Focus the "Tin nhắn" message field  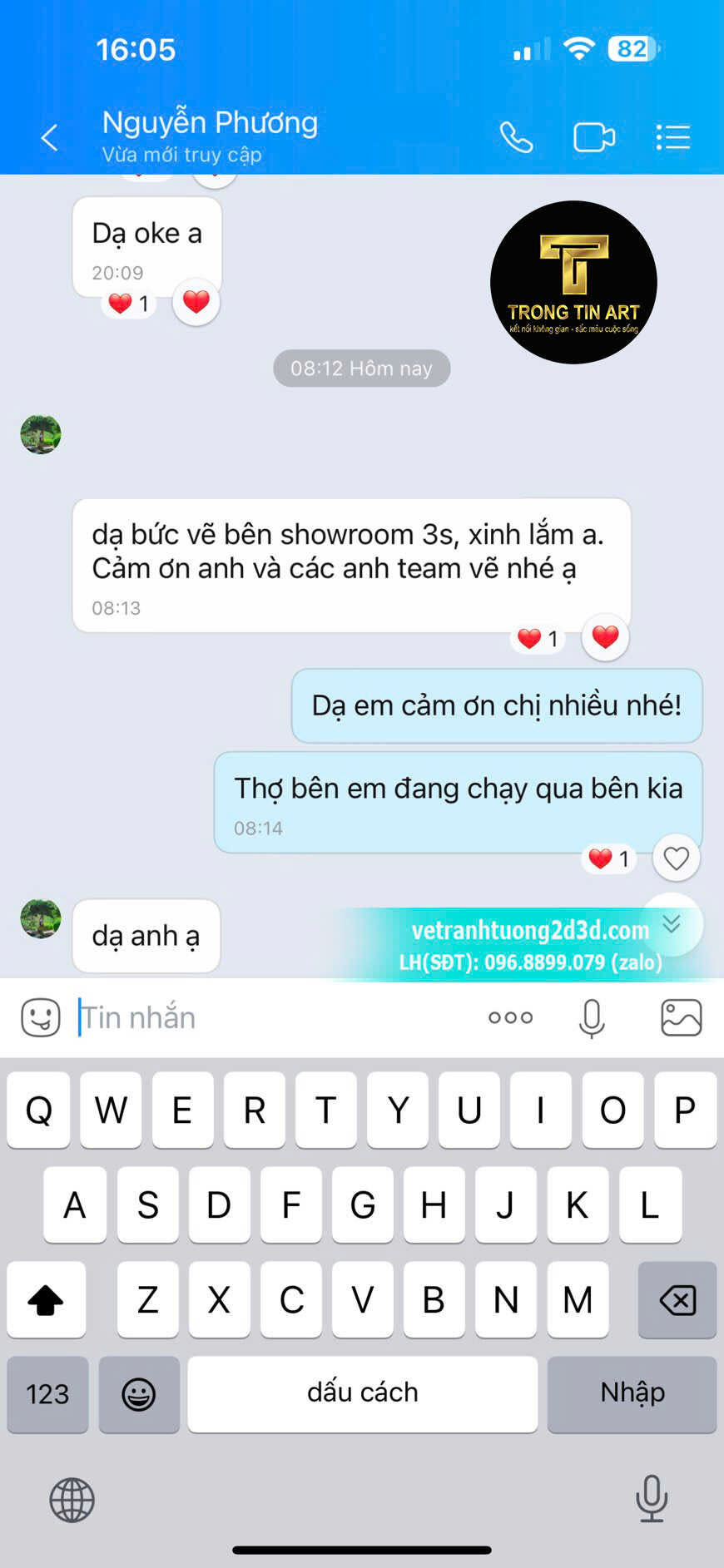click(x=275, y=1017)
